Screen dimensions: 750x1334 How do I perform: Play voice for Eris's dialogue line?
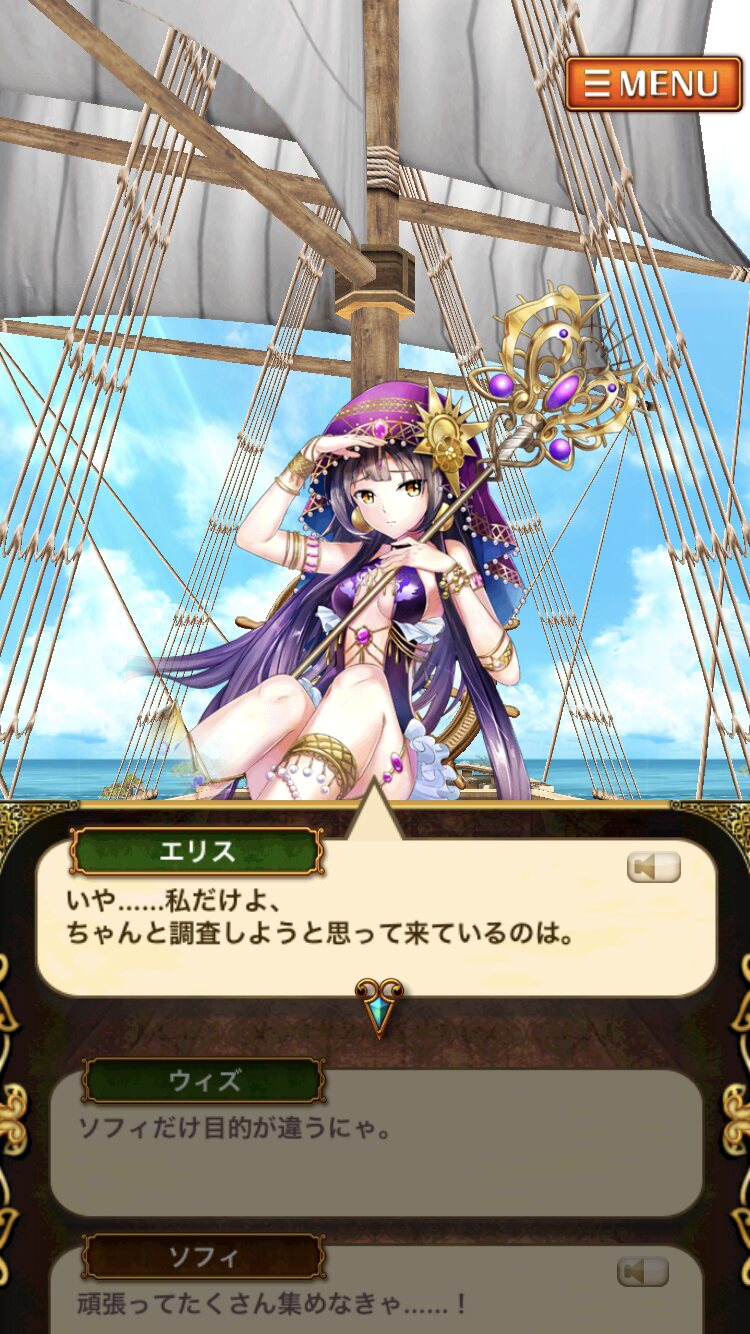click(653, 867)
